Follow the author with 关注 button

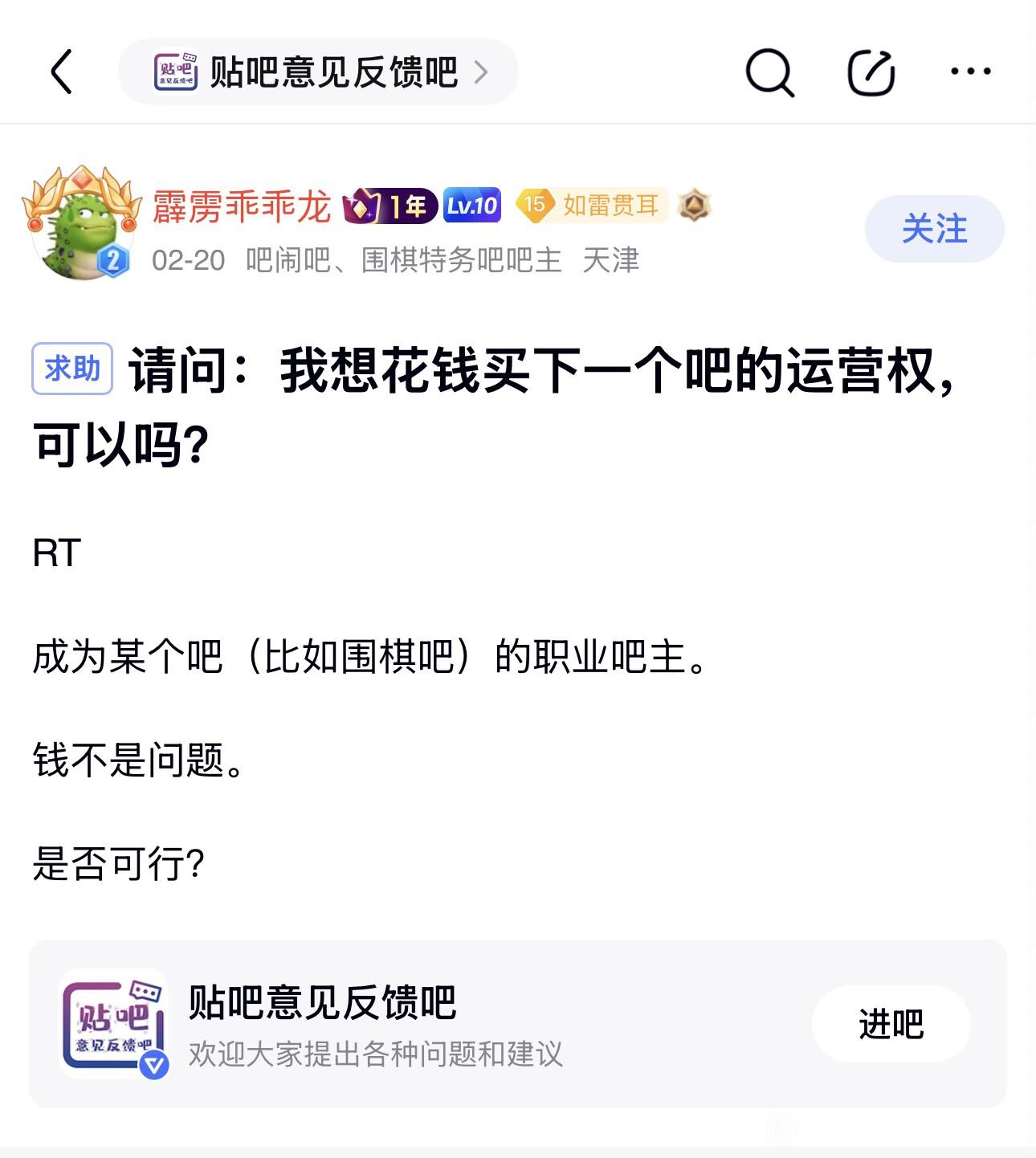pos(934,229)
